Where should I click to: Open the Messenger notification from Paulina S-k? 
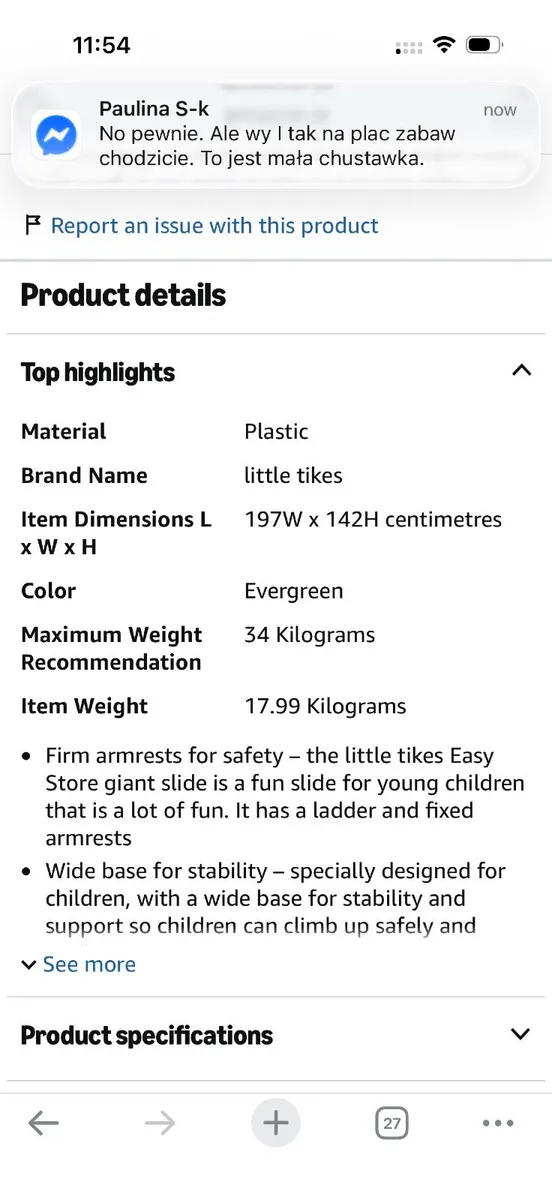[x=276, y=134]
